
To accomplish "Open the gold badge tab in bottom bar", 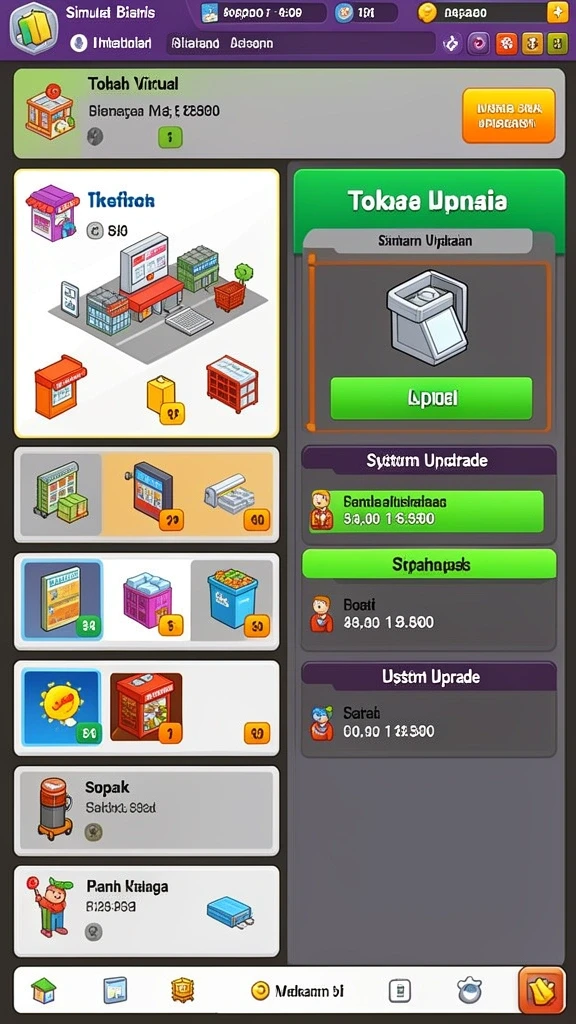I will tap(182, 991).
